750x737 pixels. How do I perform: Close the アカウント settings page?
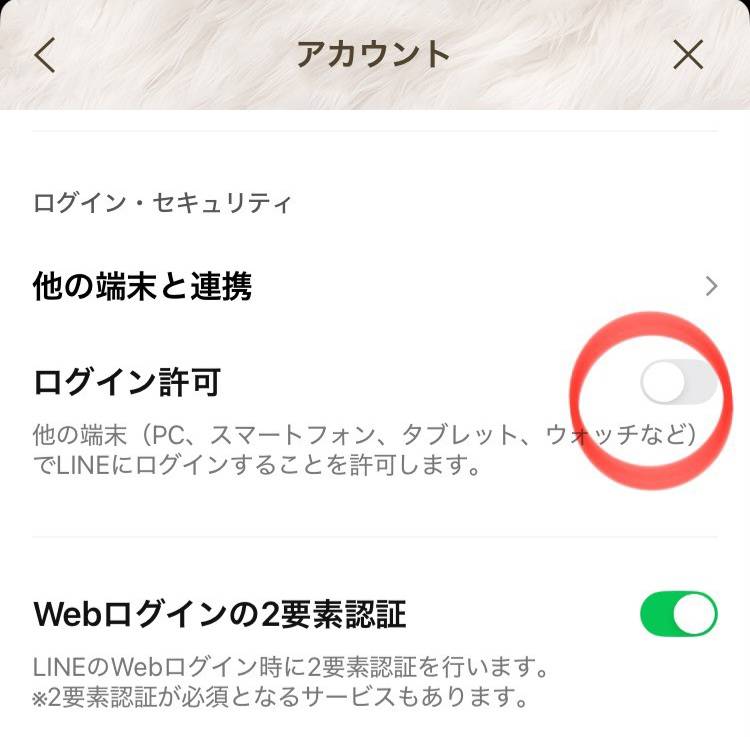click(688, 55)
